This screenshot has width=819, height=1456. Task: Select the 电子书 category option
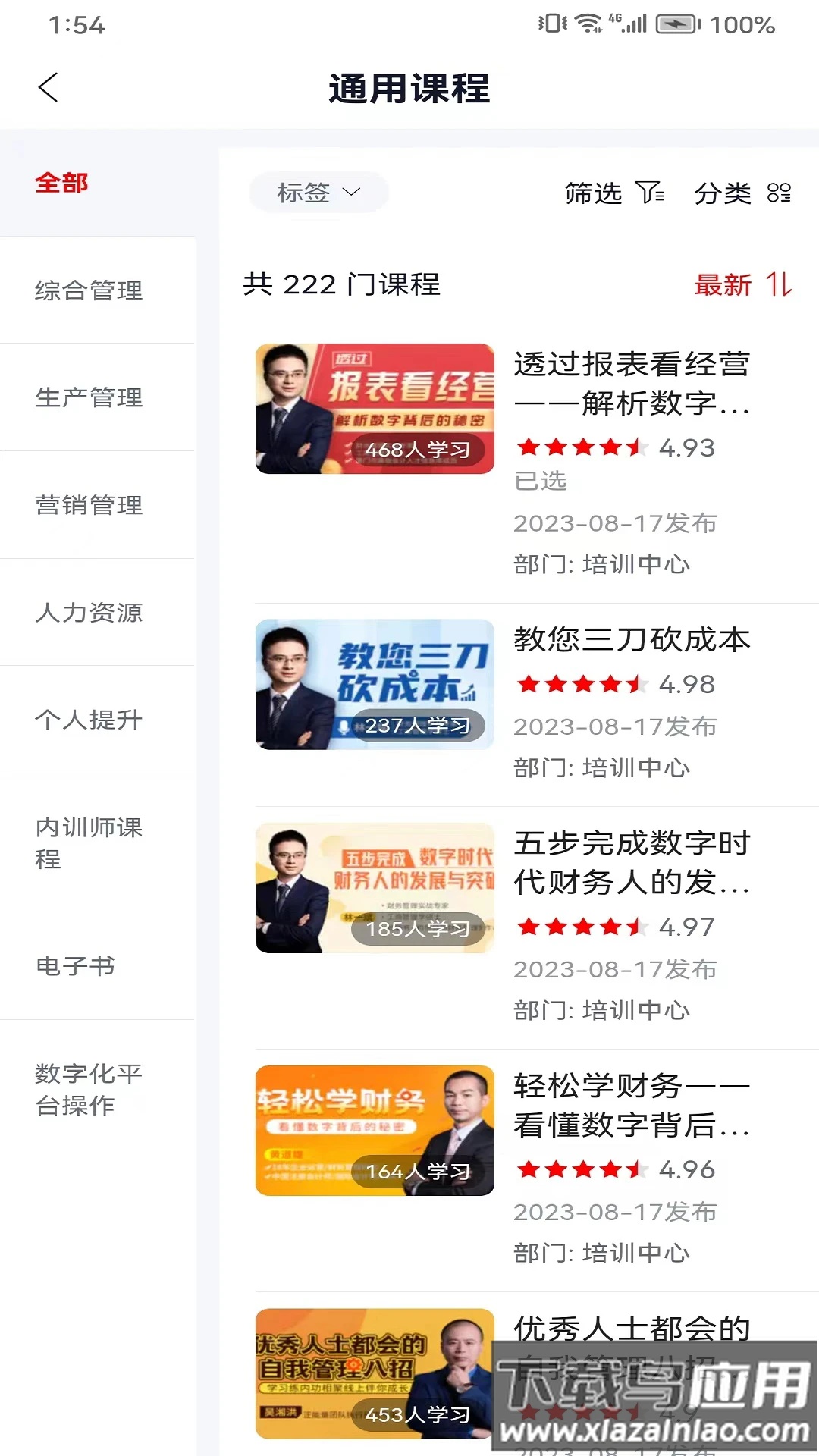tap(75, 966)
